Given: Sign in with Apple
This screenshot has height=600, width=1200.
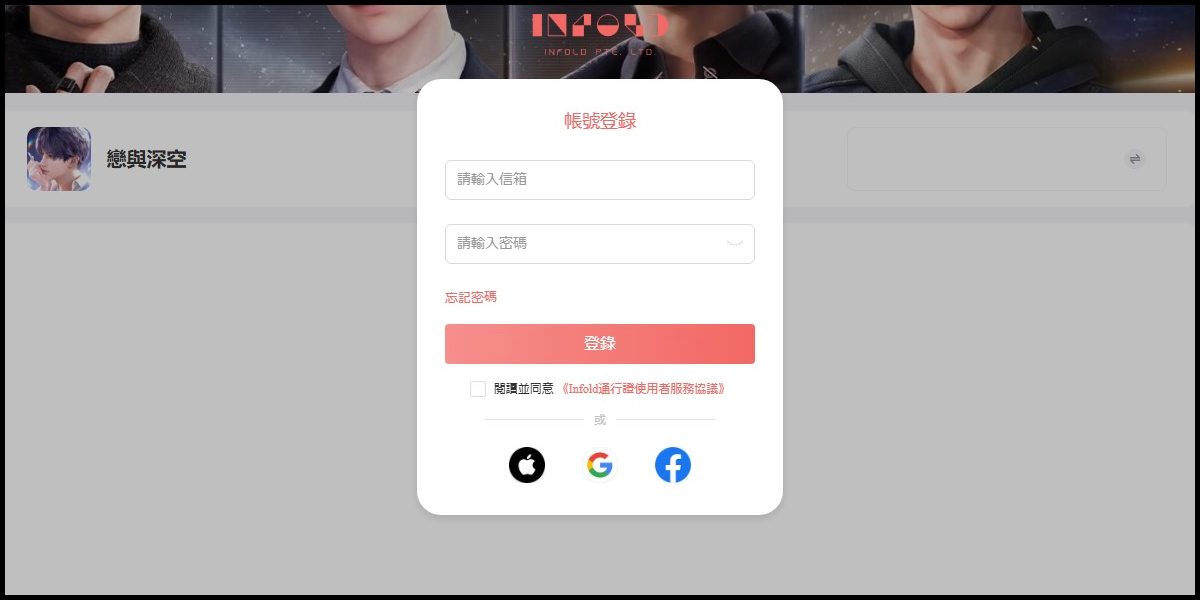Looking at the screenshot, I should coord(527,465).
